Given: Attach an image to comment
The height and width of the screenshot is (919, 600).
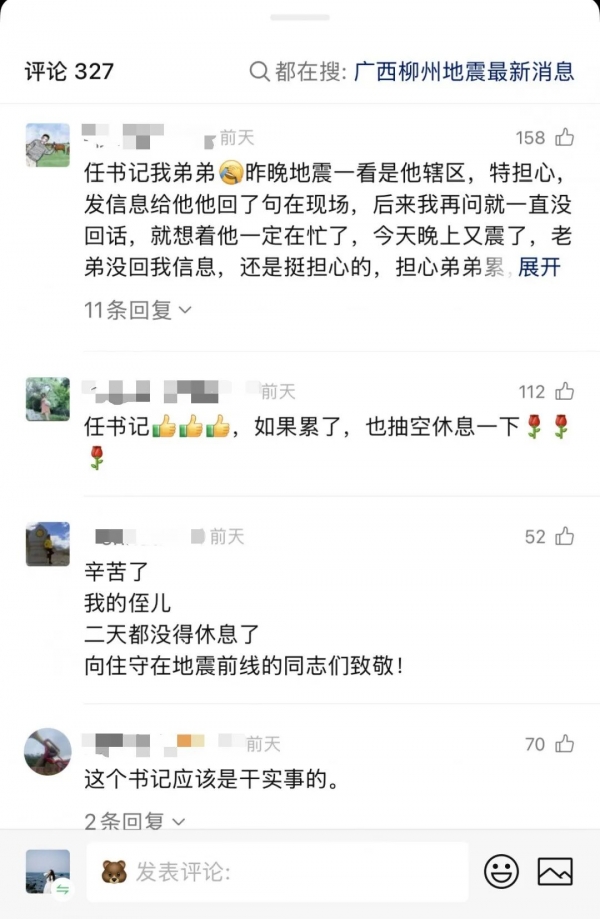Looking at the screenshot, I should click(555, 872).
